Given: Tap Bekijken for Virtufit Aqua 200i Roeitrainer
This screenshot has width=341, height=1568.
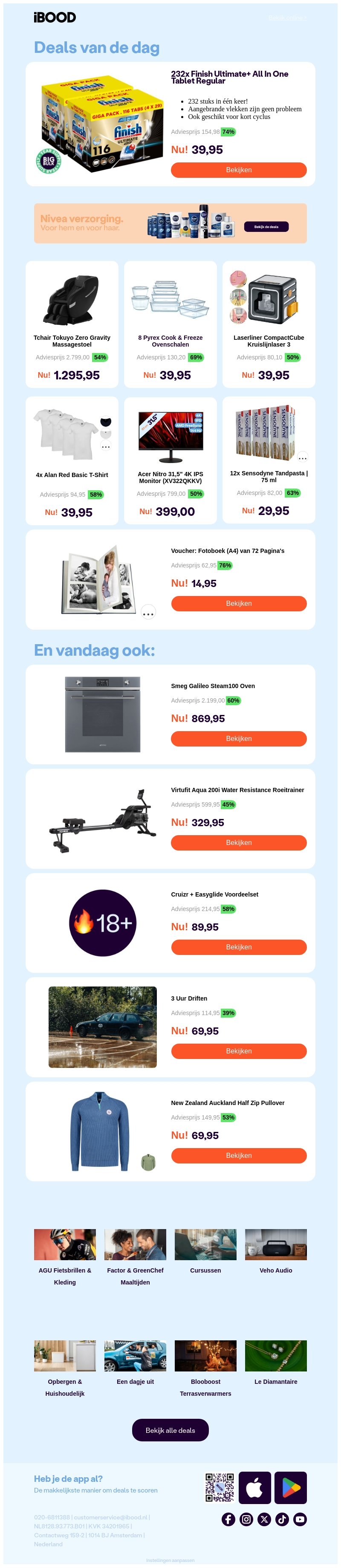Looking at the screenshot, I should (x=238, y=842).
